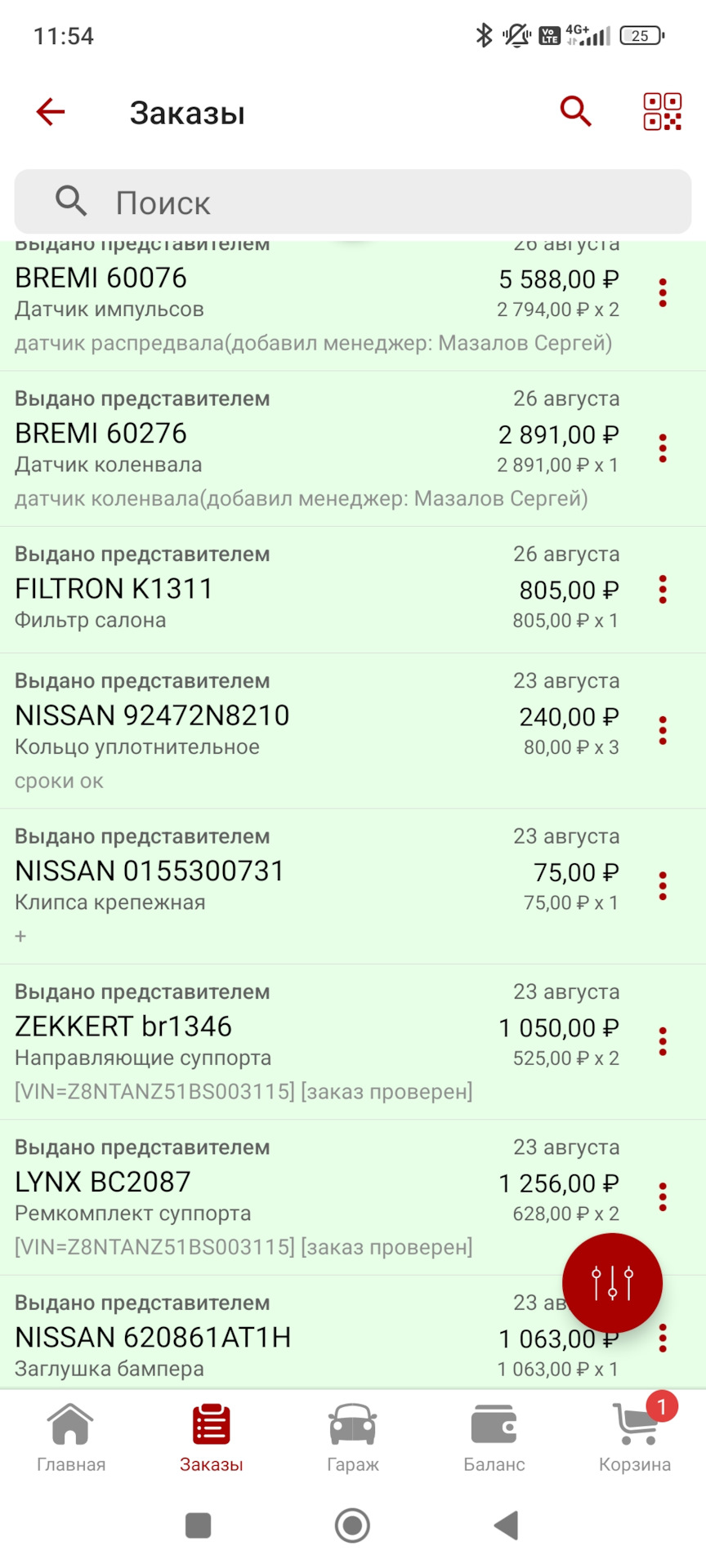Tap the search magnifier icon in header
706x1568 pixels.
point(575,112)
